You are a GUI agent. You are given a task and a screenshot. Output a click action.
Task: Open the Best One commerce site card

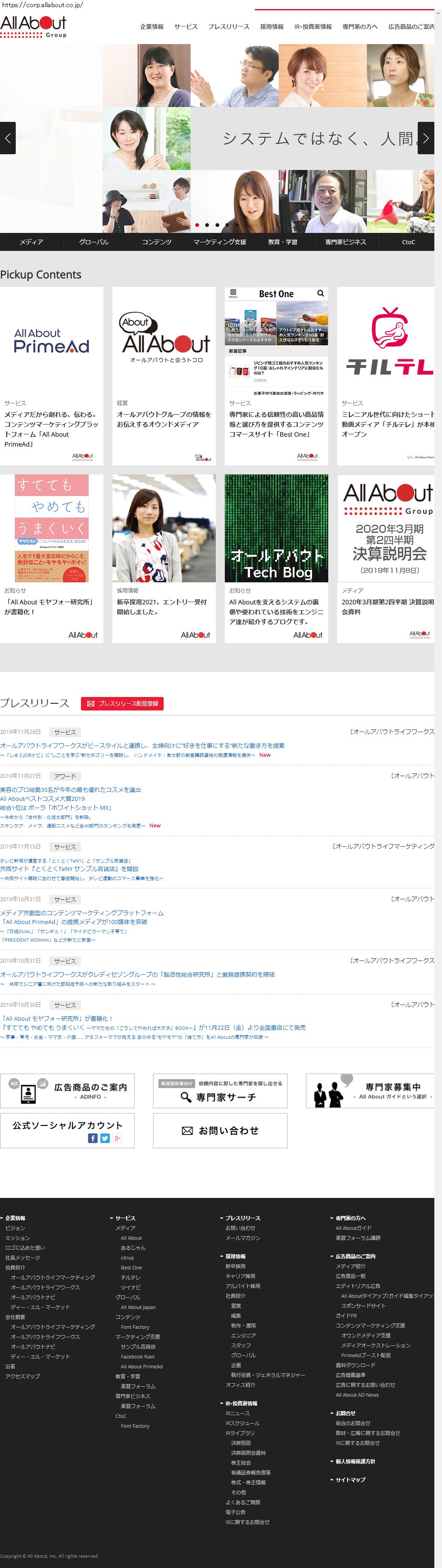276,375
